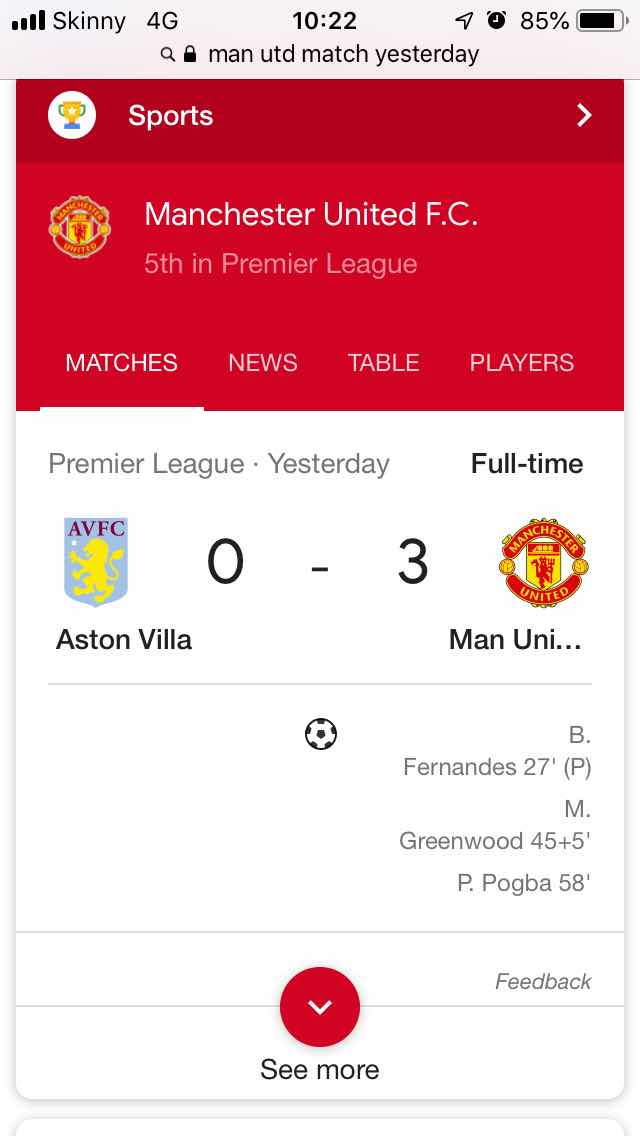The image size is (640, 1136).
Task: Select the MATCHES tab
Action: click(x=122, y=362)
